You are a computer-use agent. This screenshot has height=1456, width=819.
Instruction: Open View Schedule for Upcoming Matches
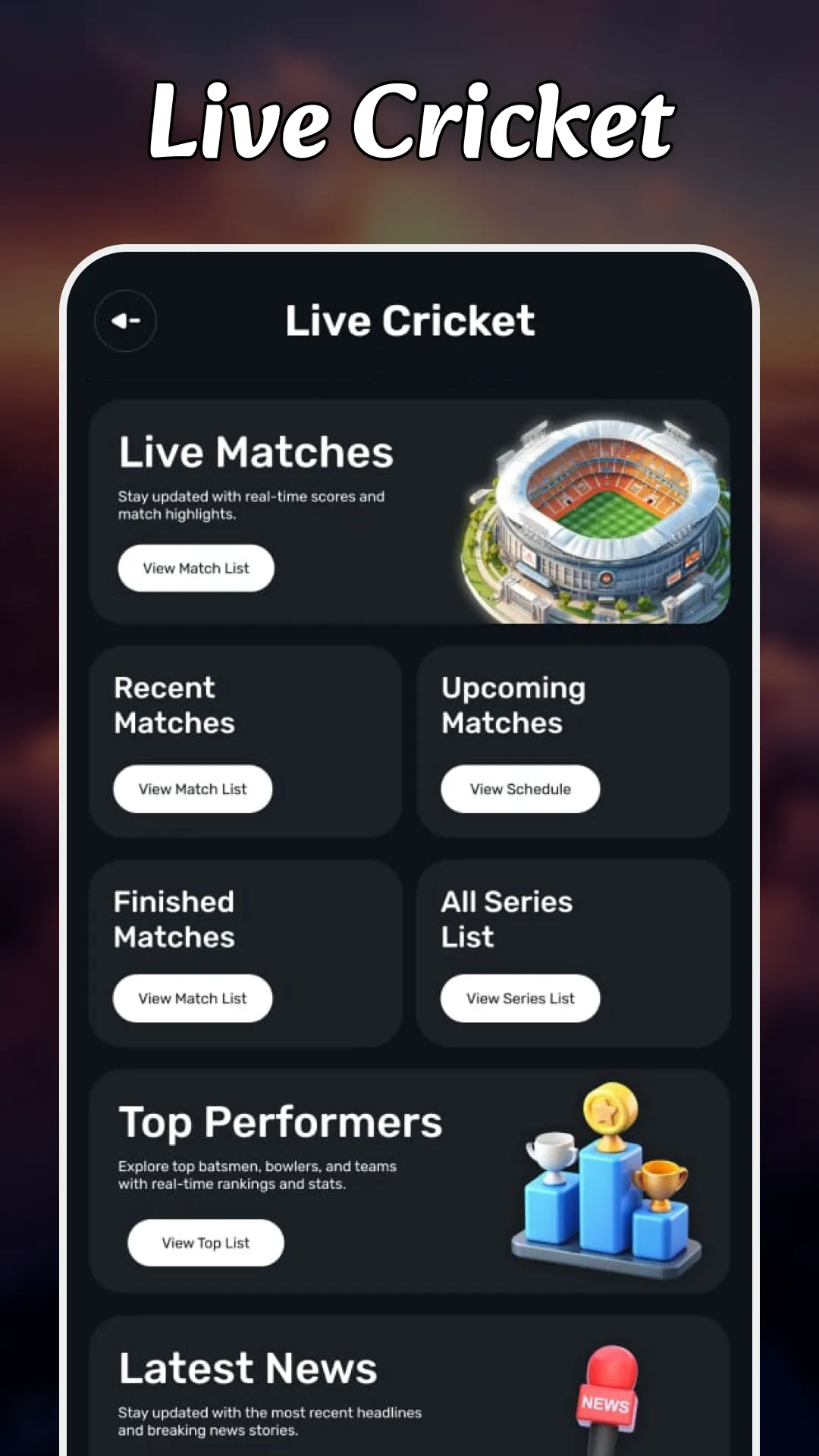coord(520,789)
